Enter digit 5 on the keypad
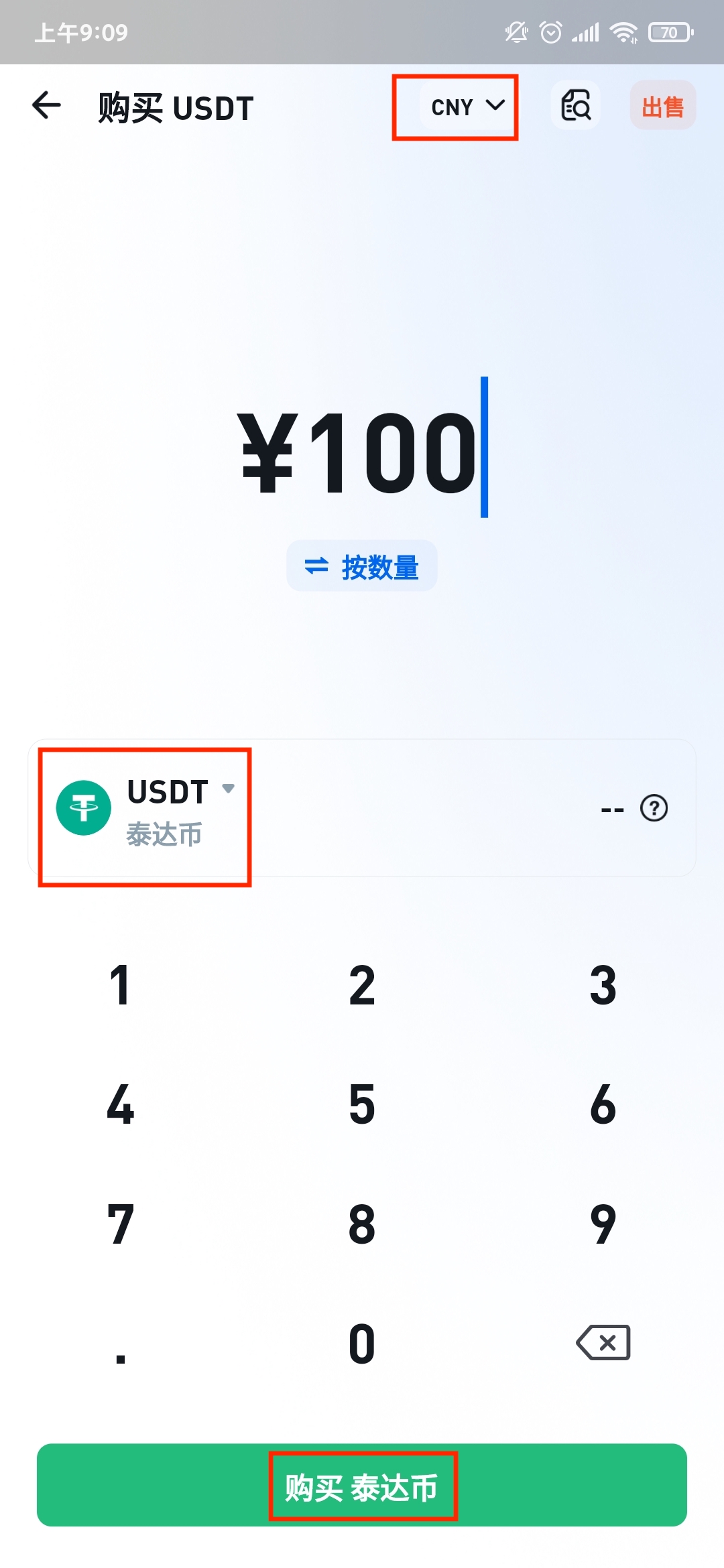This screenshot has width=724, height=1568. click(362, 1105)
